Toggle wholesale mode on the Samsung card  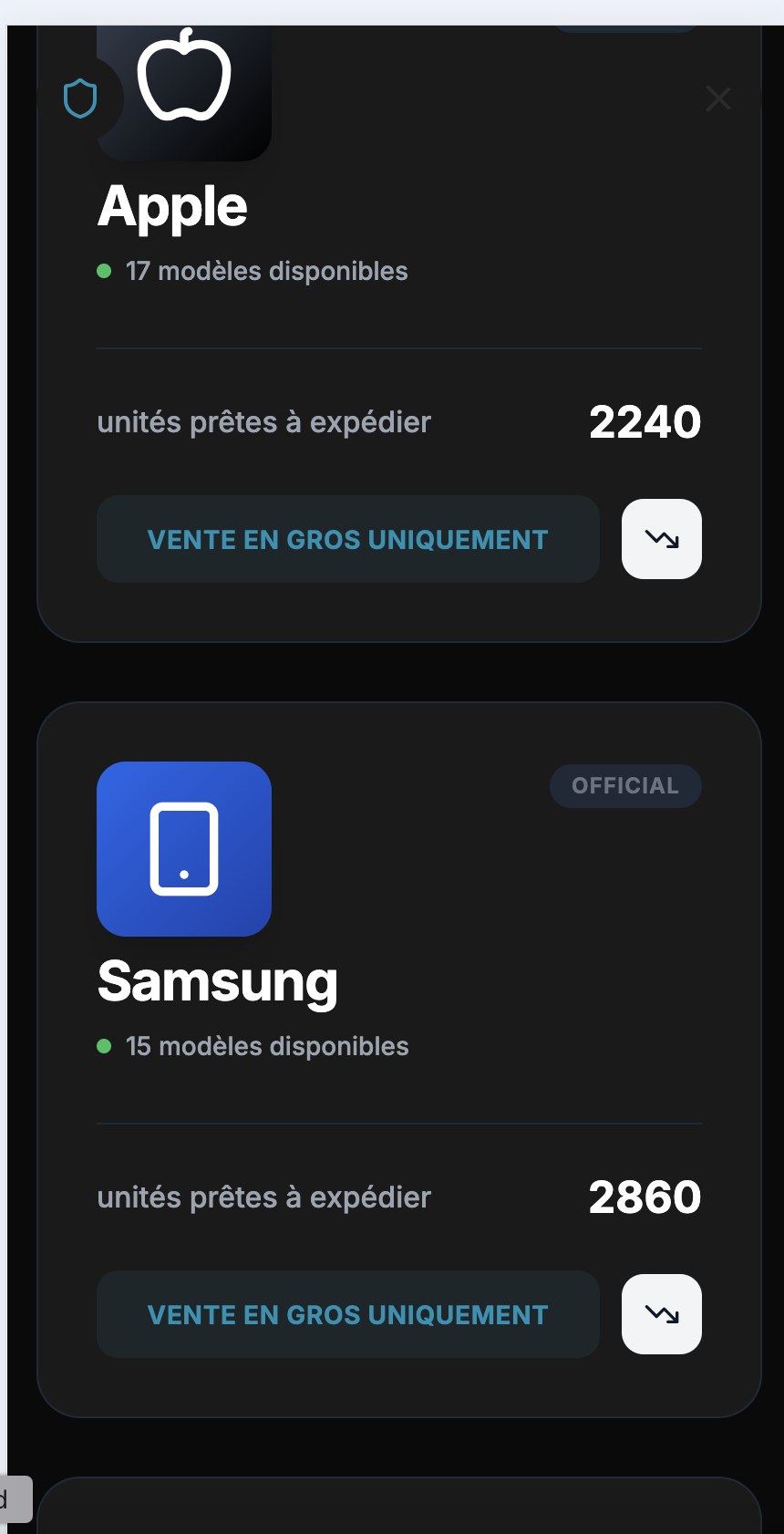347,1314
